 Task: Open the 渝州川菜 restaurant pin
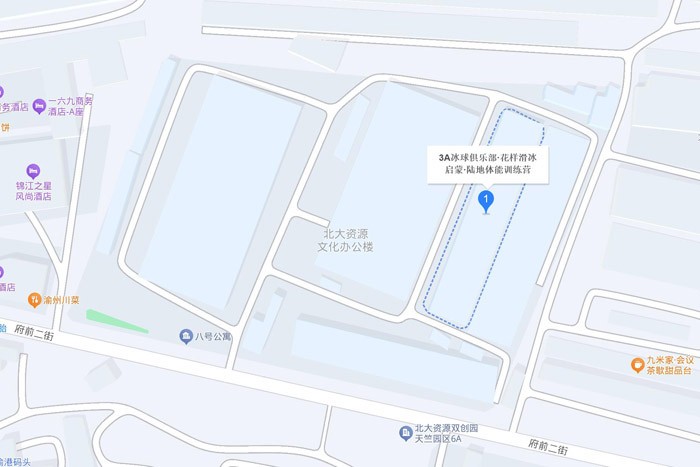pos(35,299)
